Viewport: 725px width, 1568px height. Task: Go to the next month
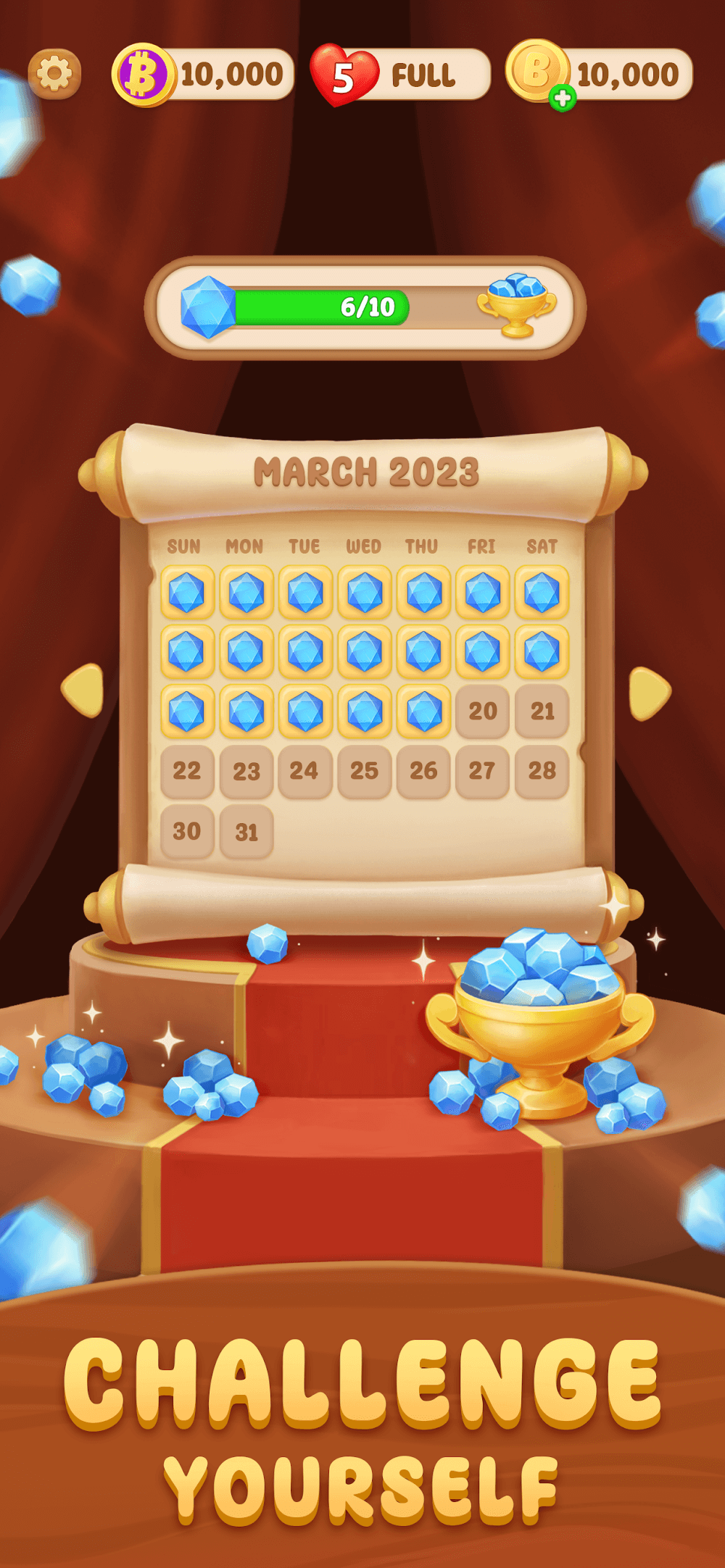648,693
